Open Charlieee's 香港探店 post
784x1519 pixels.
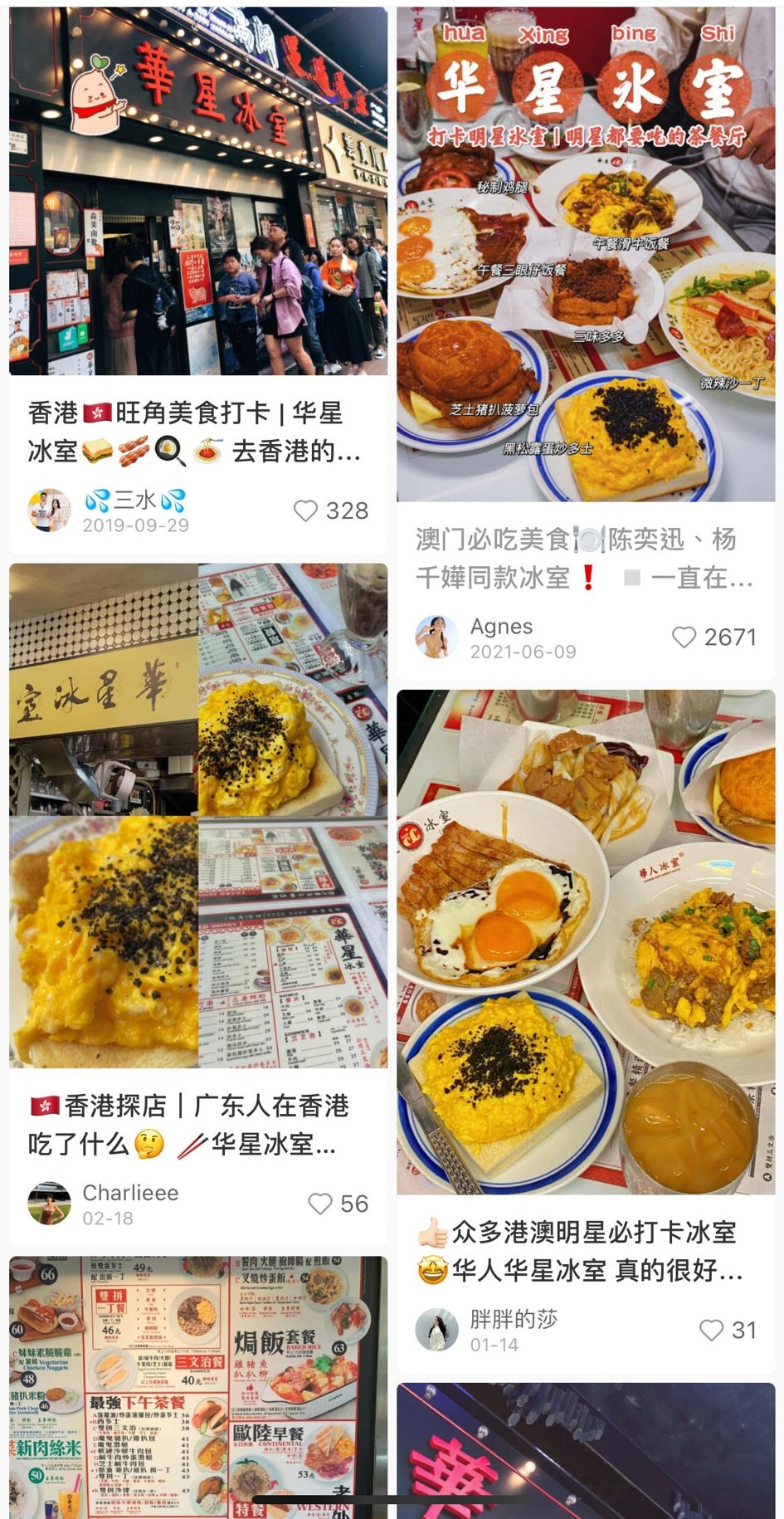(197, 816)
